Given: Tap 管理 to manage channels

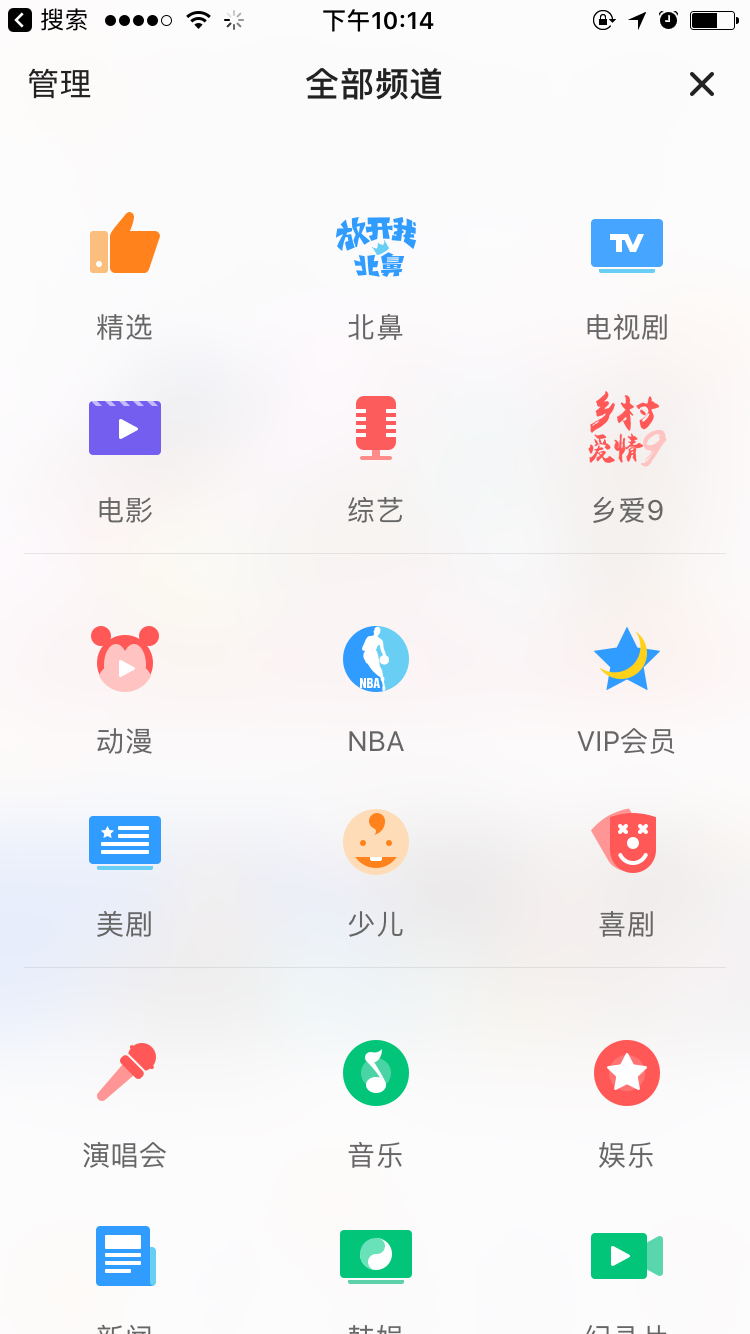Looking at the screenshot, I should 60,84.
